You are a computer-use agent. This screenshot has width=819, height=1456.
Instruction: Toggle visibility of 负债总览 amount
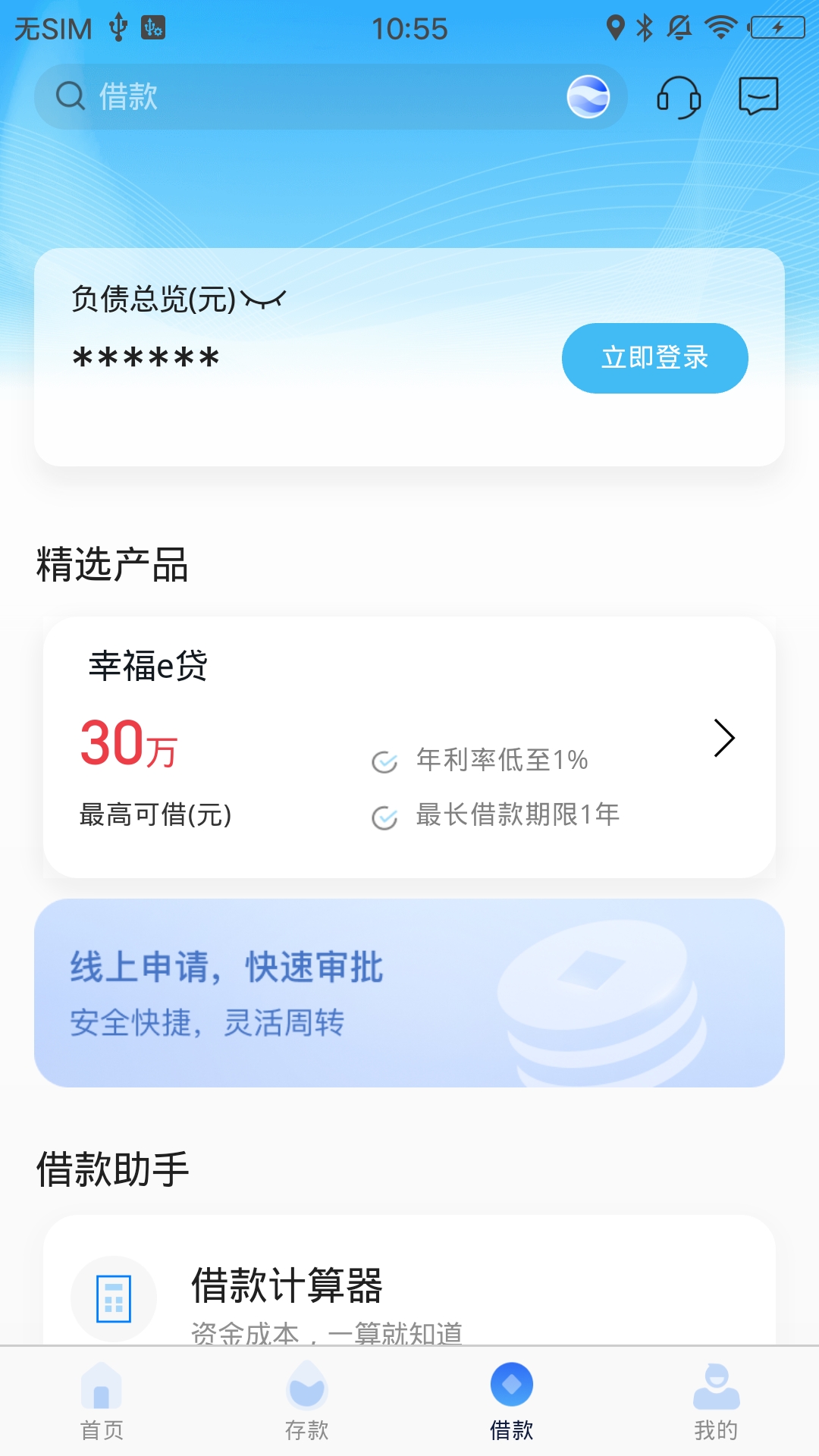click(x=263, y=300)
